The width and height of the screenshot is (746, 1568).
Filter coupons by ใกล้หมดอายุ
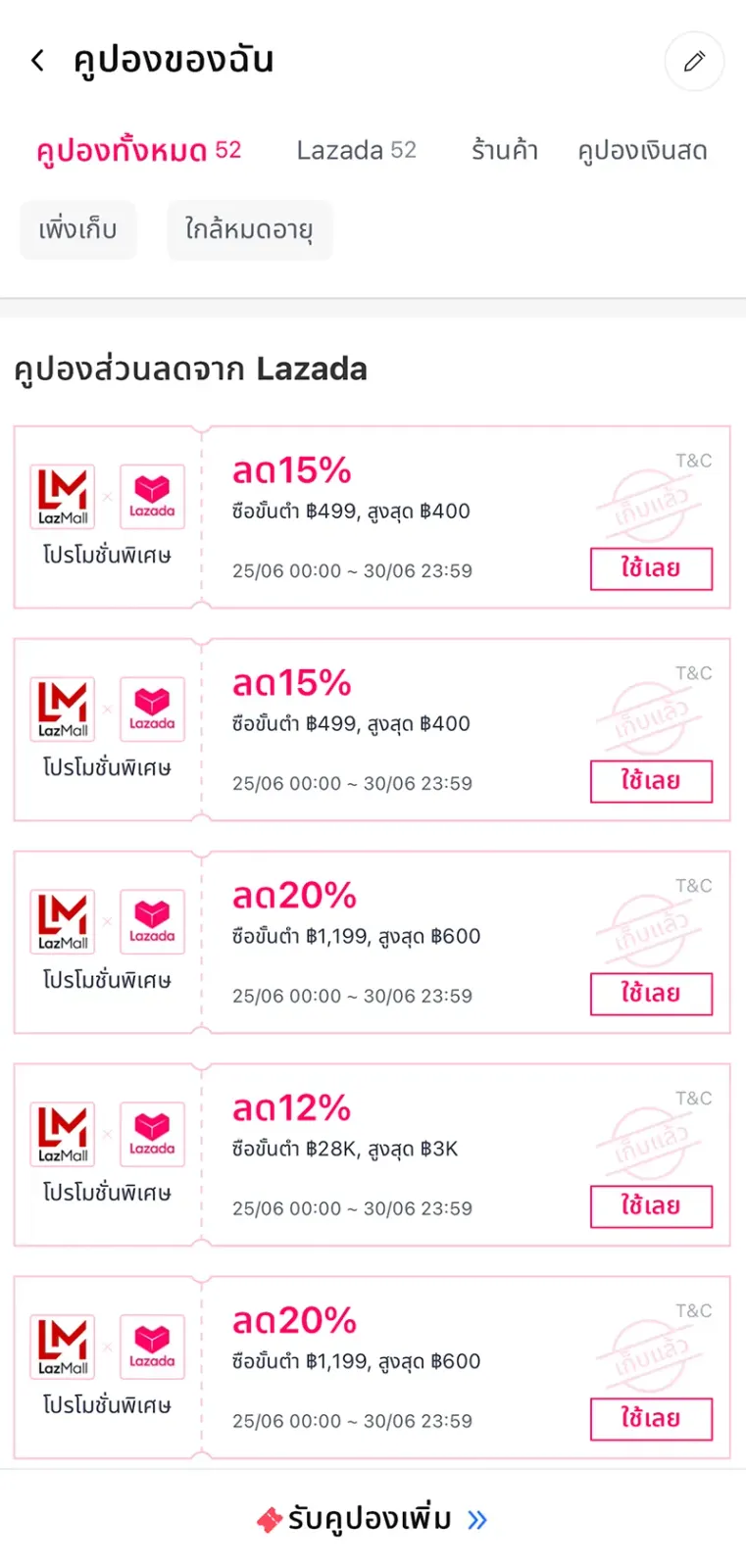click(250, 230)
